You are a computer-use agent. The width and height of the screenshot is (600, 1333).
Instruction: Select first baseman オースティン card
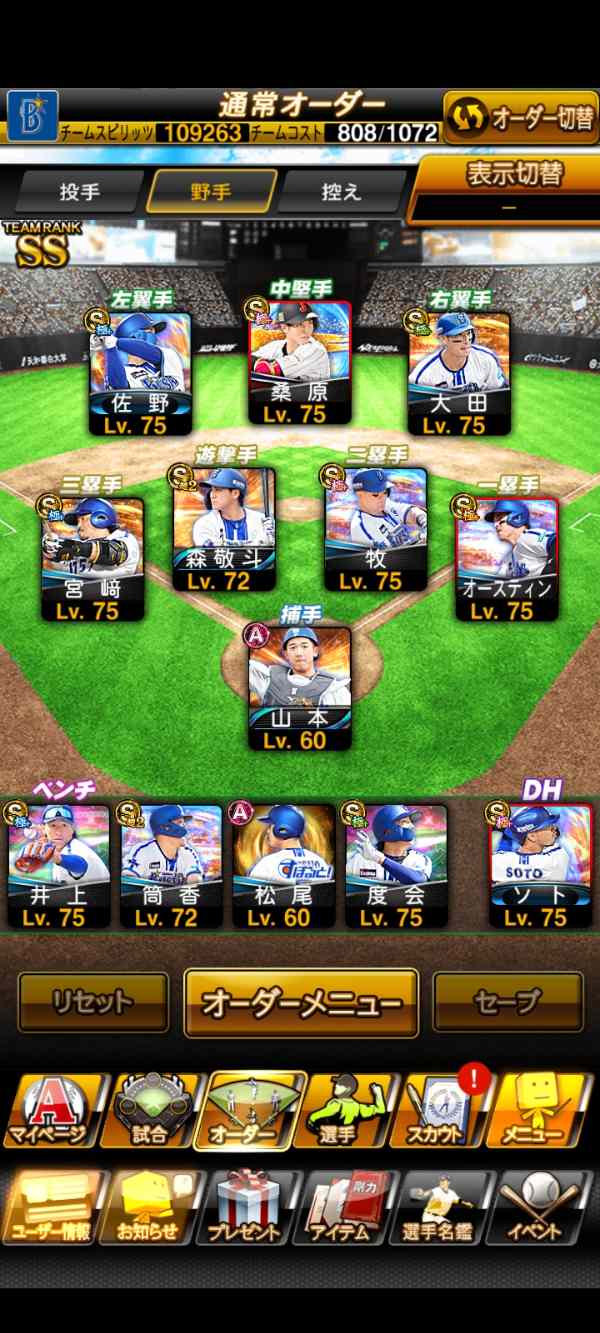(507, 560)
